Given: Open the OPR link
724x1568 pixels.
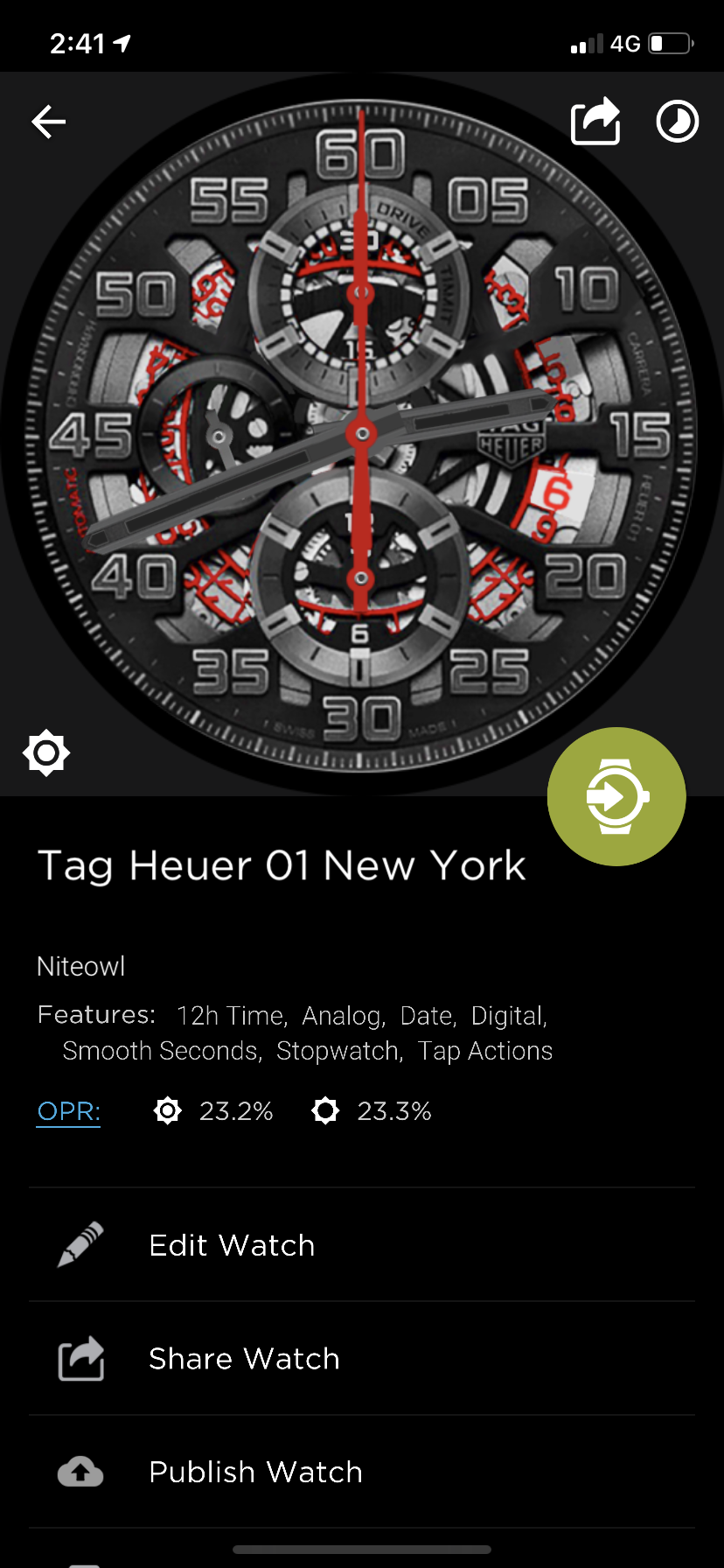Looking at the screenshot, I should 68,1111.
